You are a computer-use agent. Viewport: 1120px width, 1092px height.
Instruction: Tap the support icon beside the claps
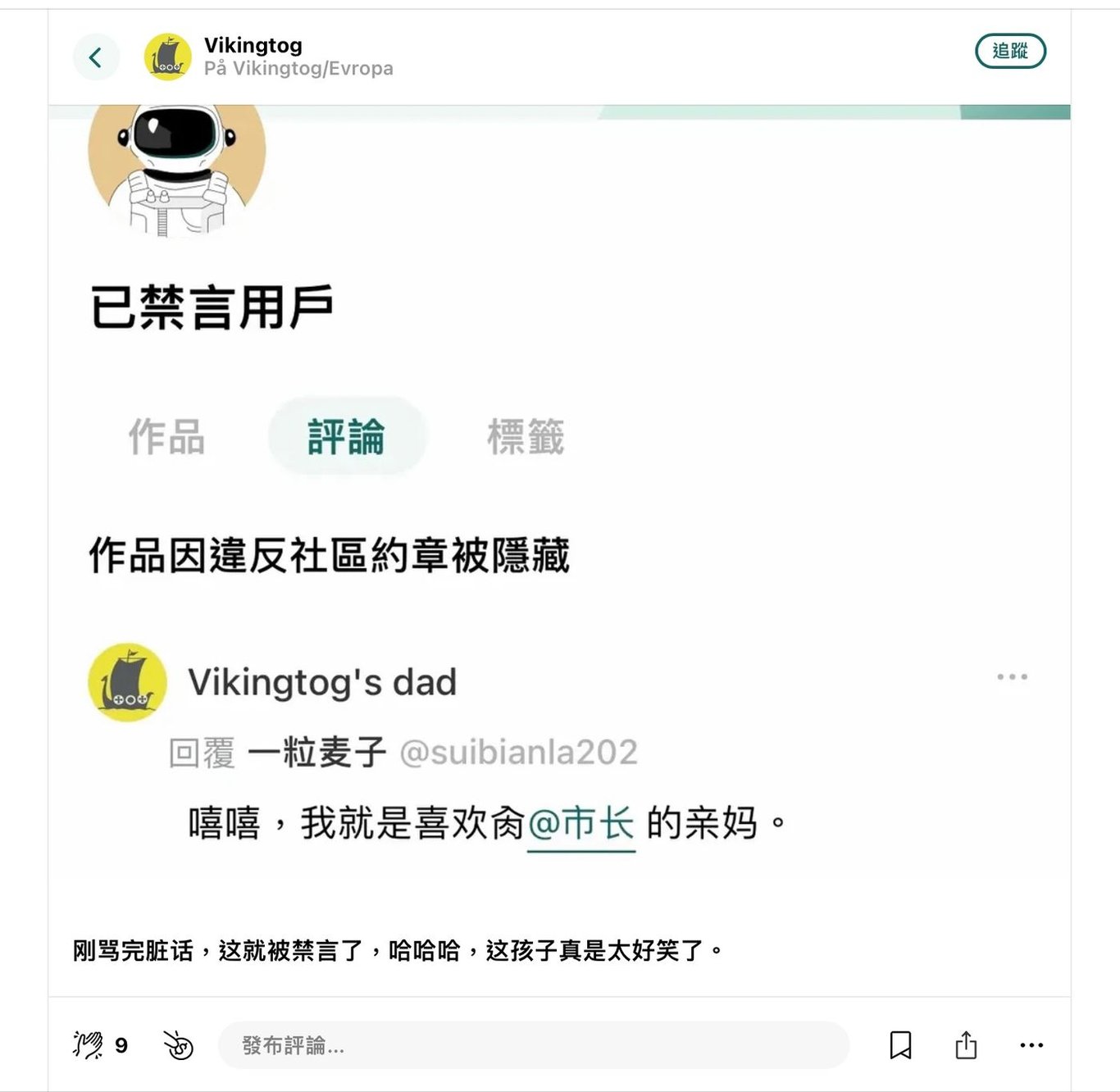click(178, 1045)
